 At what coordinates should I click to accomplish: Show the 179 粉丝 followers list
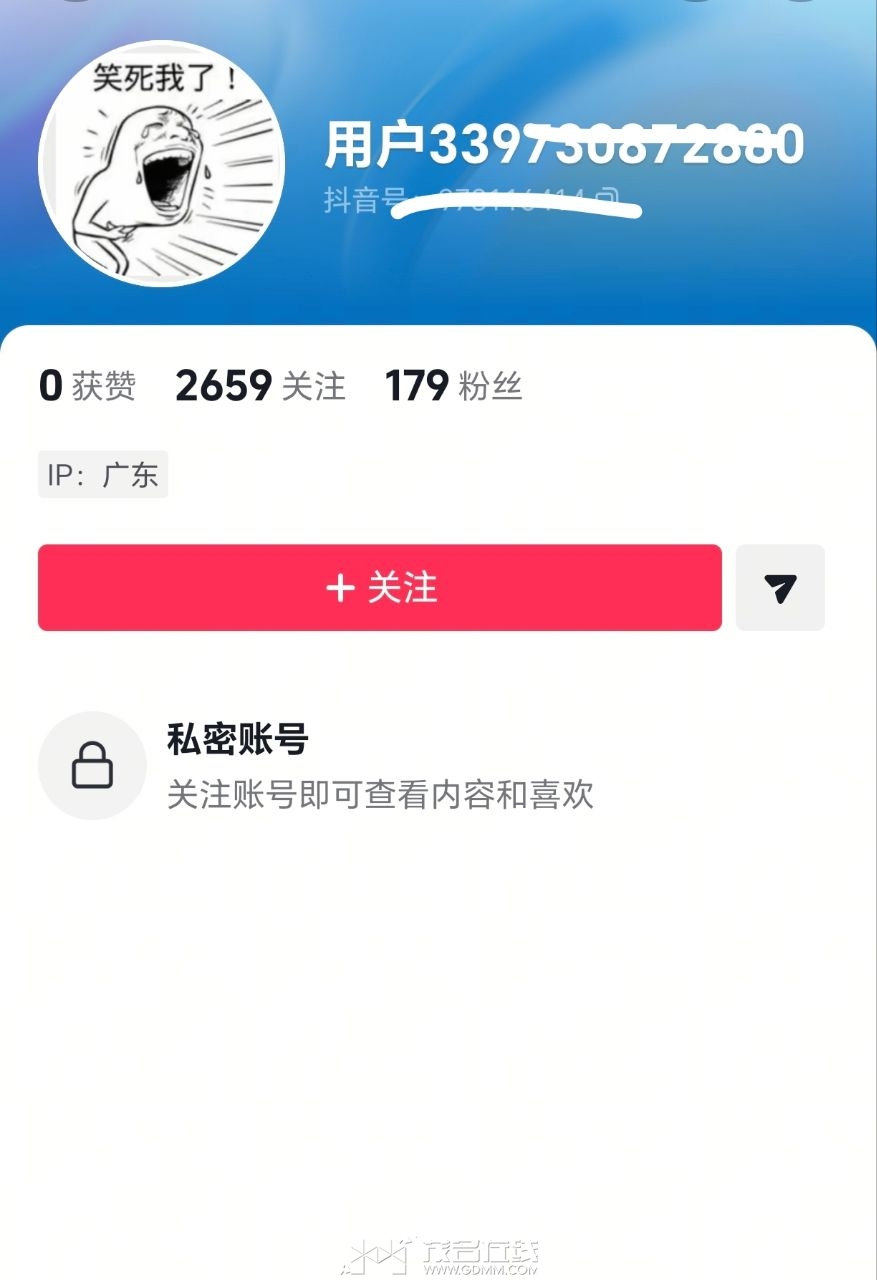[453, 386]
